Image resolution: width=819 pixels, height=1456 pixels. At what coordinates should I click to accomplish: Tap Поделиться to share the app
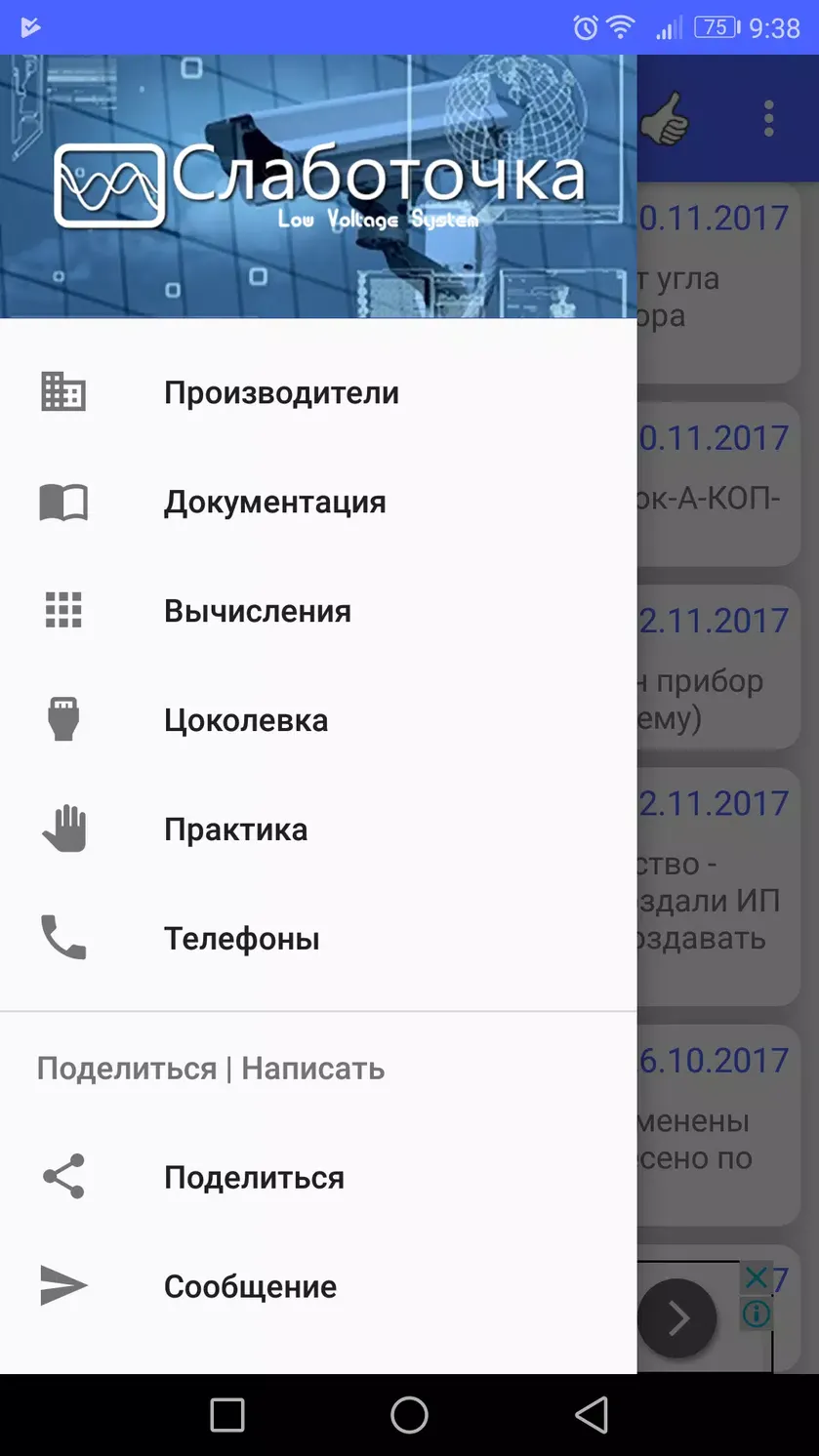pos(318,1177)
